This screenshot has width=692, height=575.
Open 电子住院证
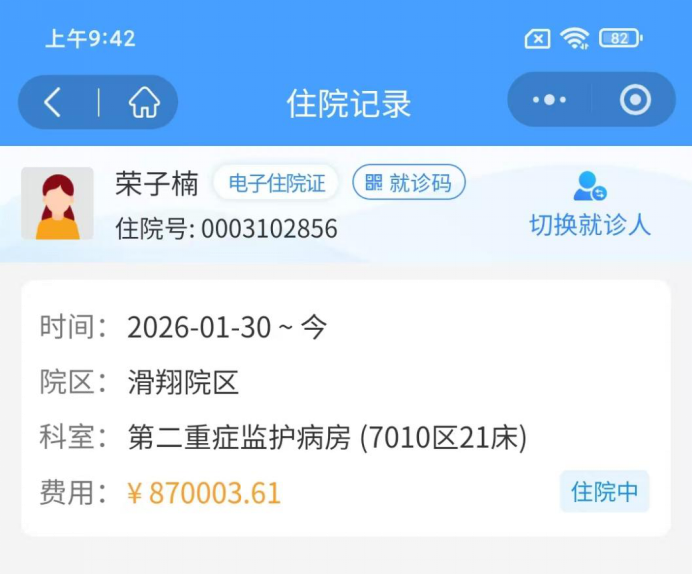[x=276, y=183]
